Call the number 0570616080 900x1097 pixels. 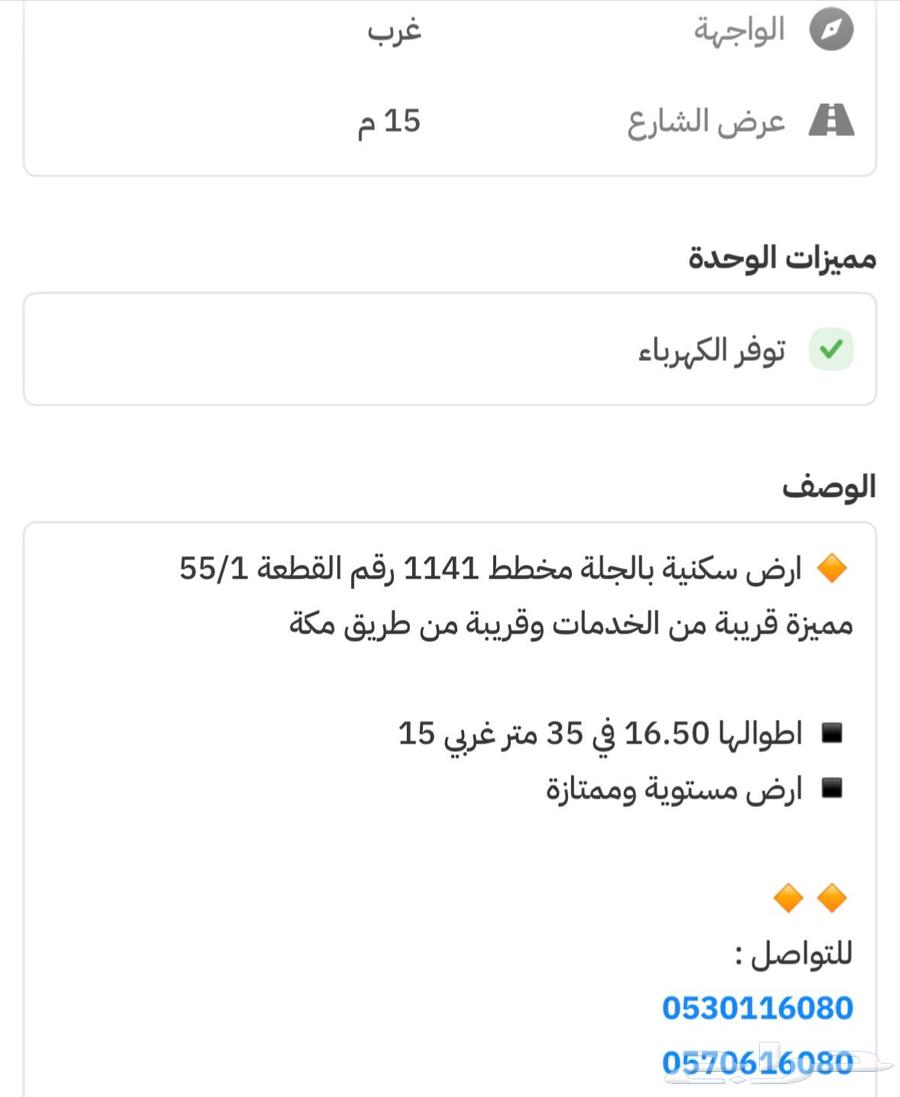coord(757,1063)
